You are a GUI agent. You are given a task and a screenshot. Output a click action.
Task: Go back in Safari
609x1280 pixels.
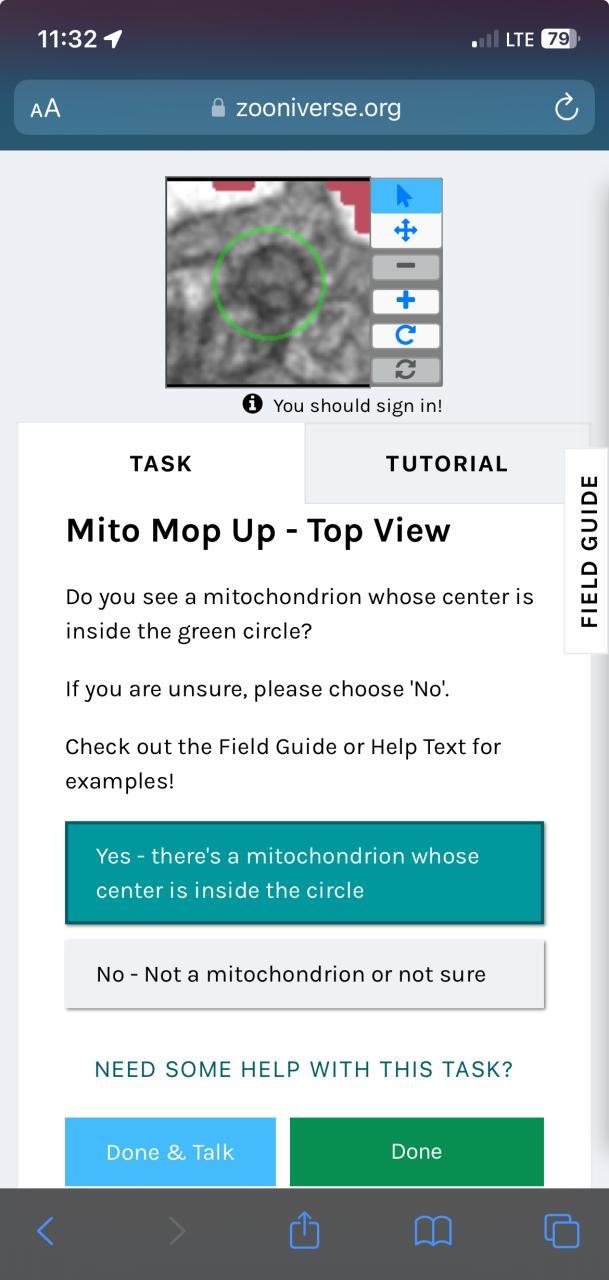[45, 1231]
